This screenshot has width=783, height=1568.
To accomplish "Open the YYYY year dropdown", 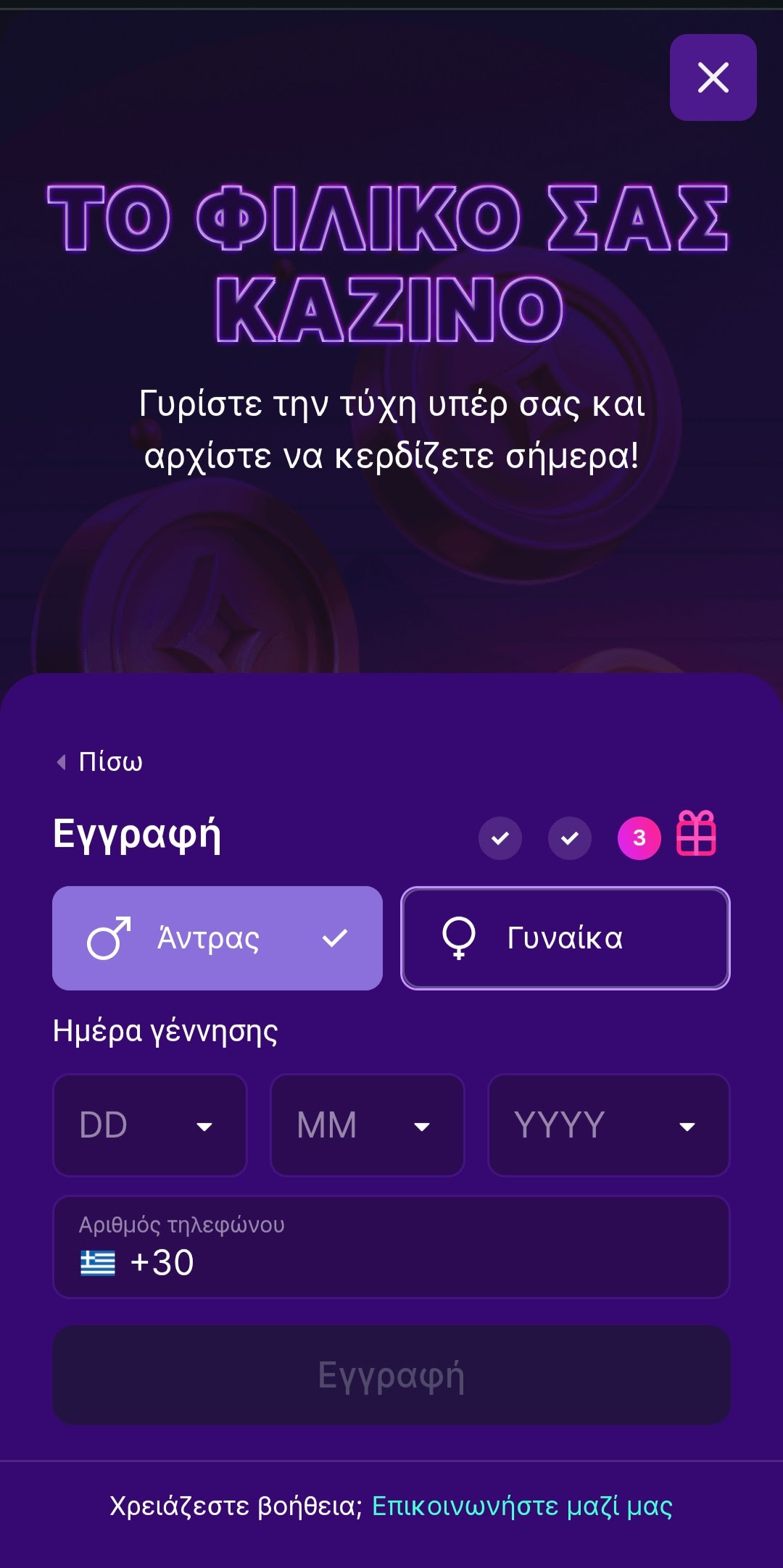I will click(608, 1125).
